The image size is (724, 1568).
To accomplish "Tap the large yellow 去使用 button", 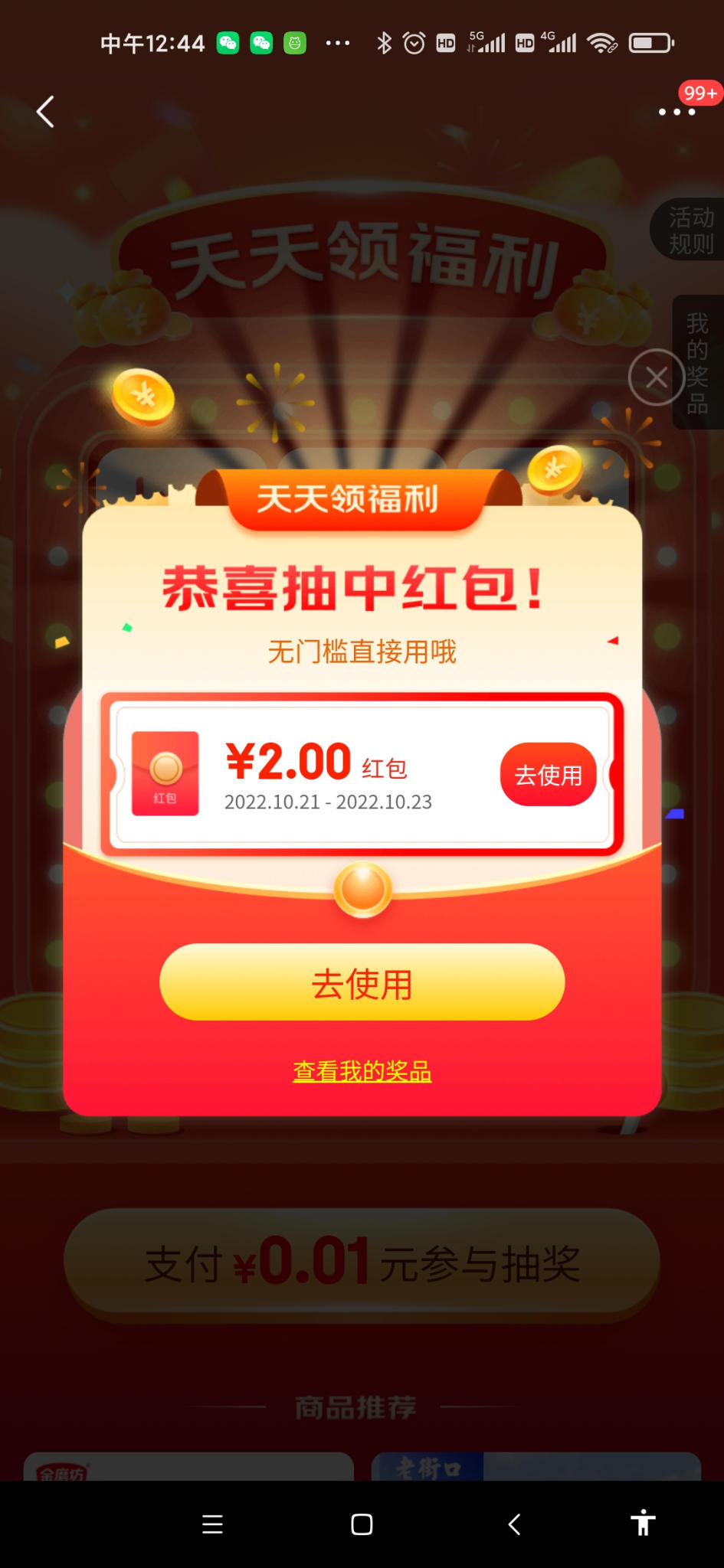I will pos(362,982).
